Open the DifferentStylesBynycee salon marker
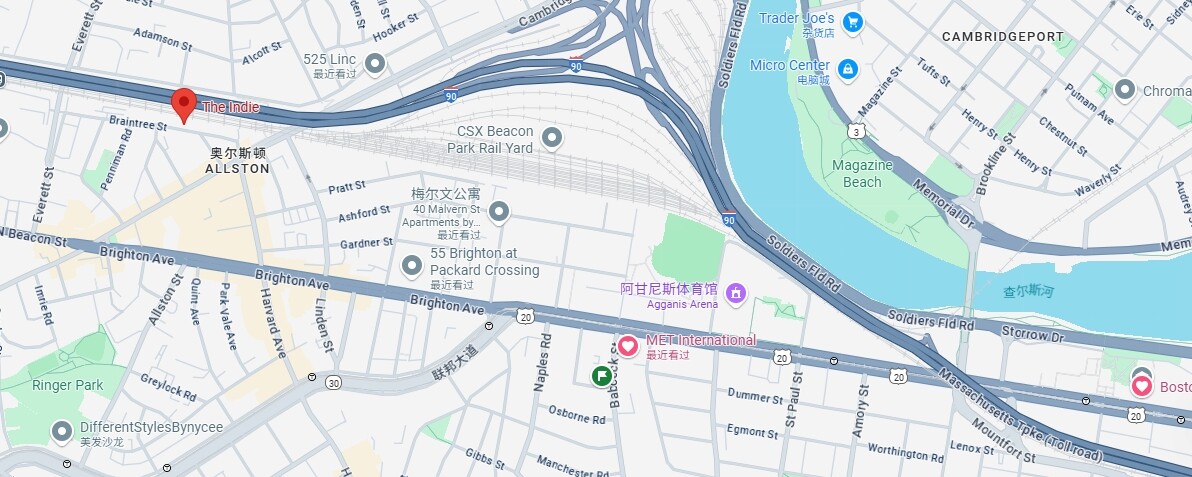1192x477 pixels. point(63,432)
